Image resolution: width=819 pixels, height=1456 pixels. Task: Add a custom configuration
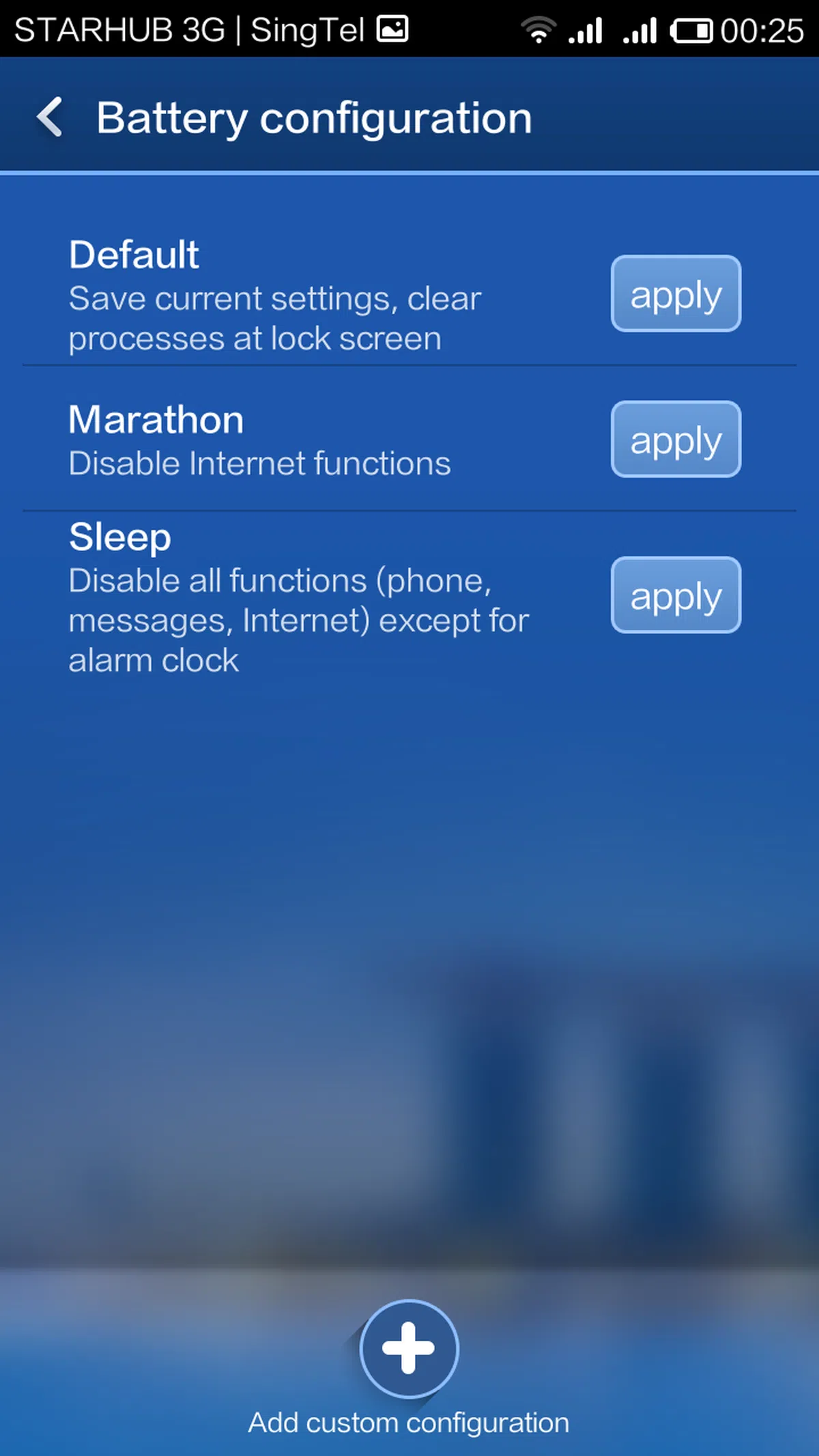click(409, 1349)
